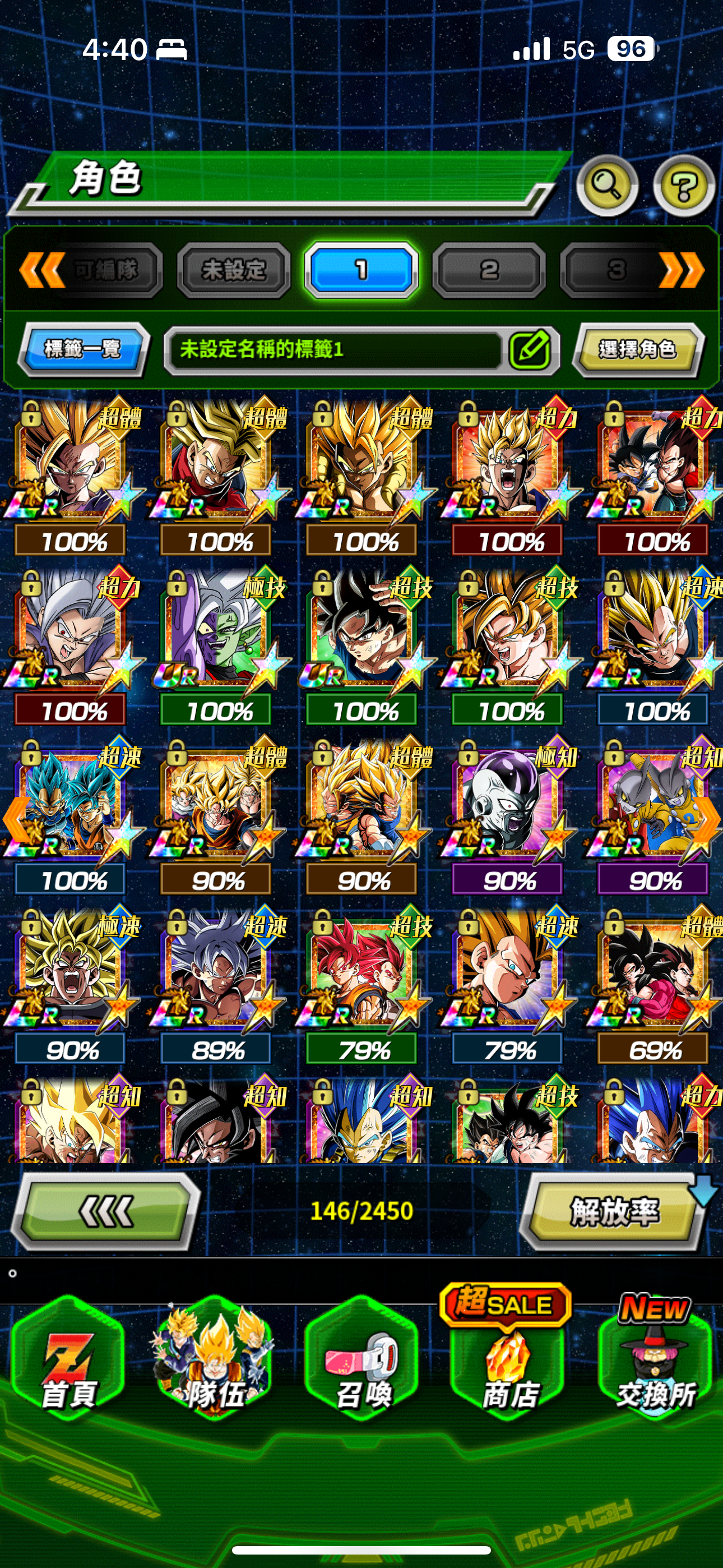
Task: Change sort via the 解放率 button
Action: click(x=614, y=1211)
